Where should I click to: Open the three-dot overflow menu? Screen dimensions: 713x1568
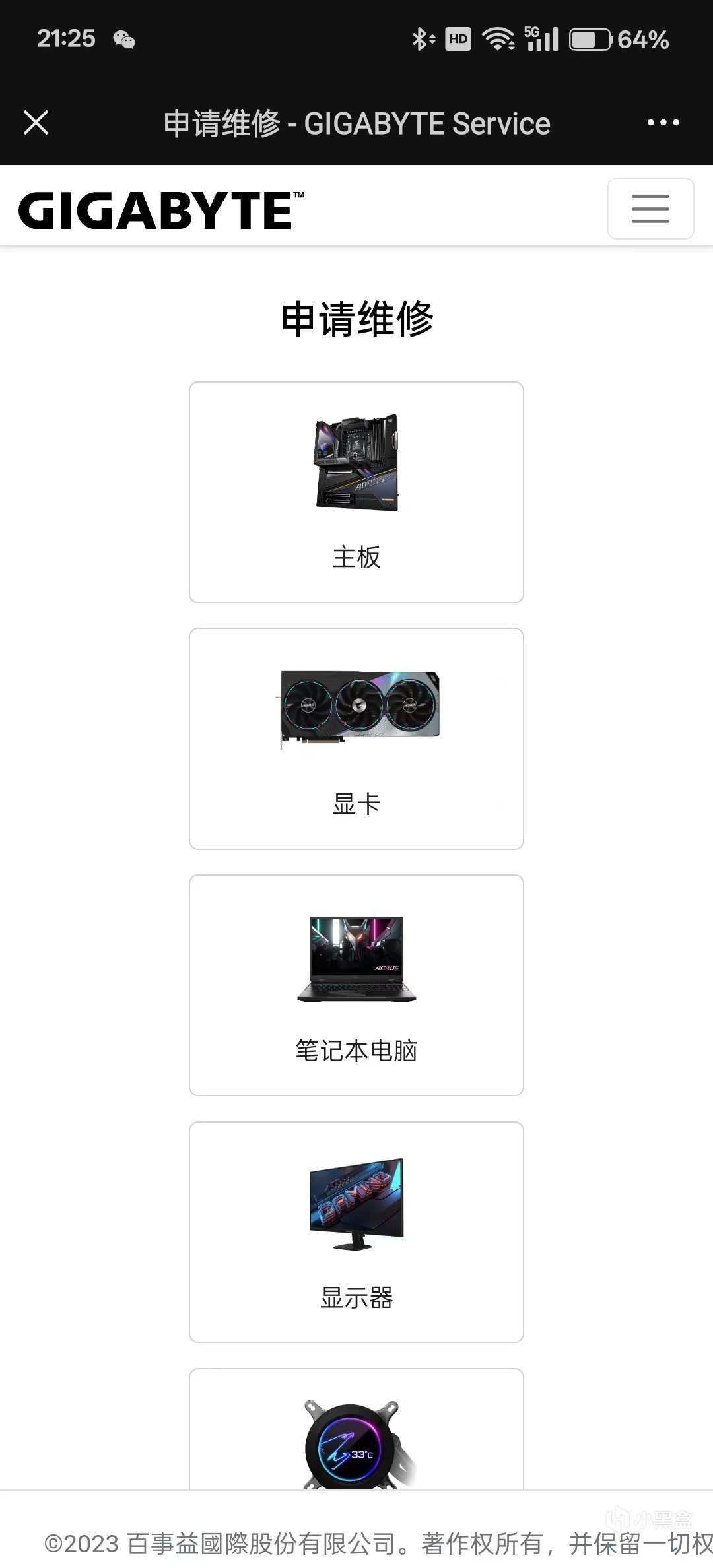663,123
